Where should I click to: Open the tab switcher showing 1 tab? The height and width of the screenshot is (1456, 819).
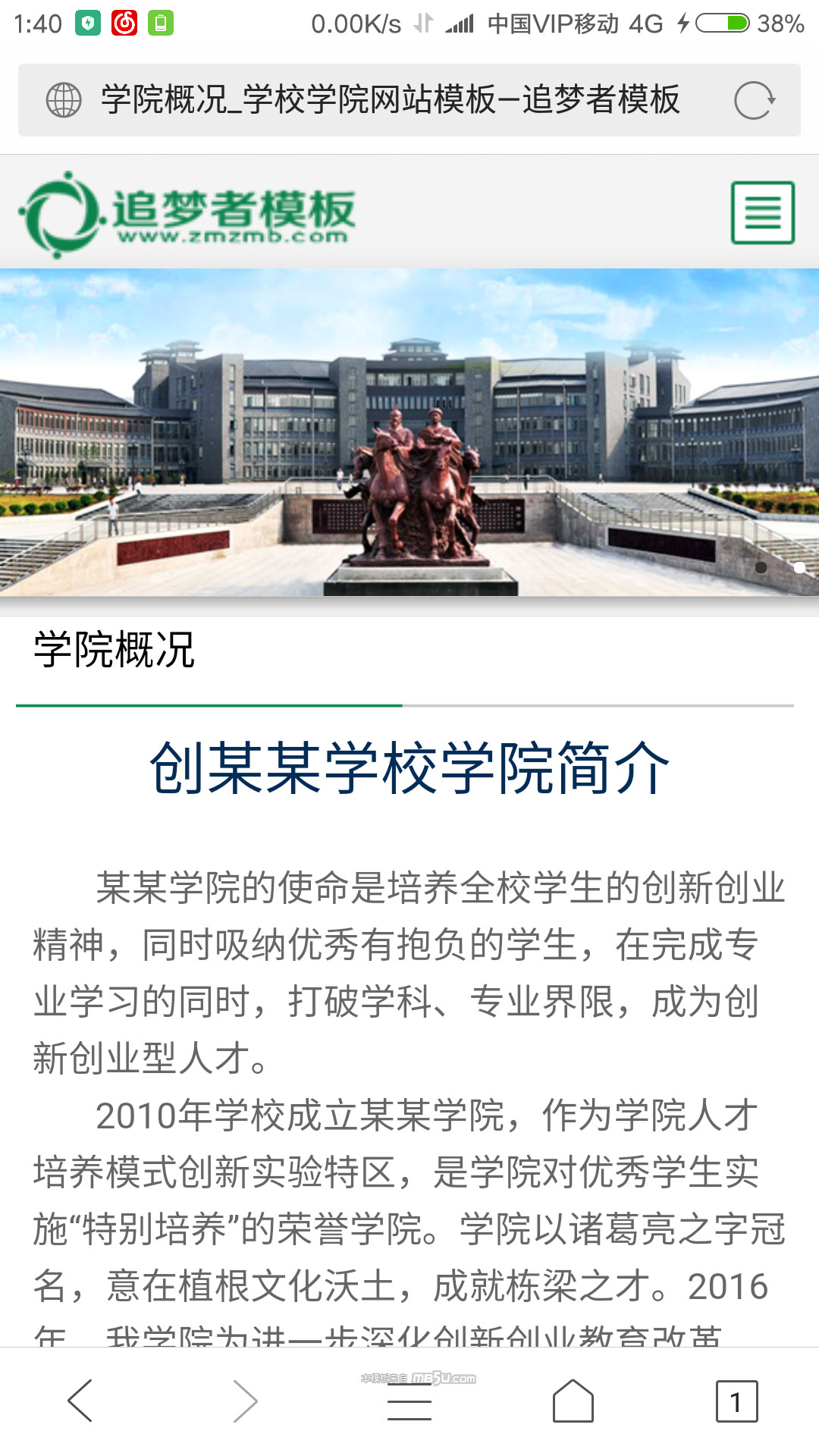[736, 1401]
